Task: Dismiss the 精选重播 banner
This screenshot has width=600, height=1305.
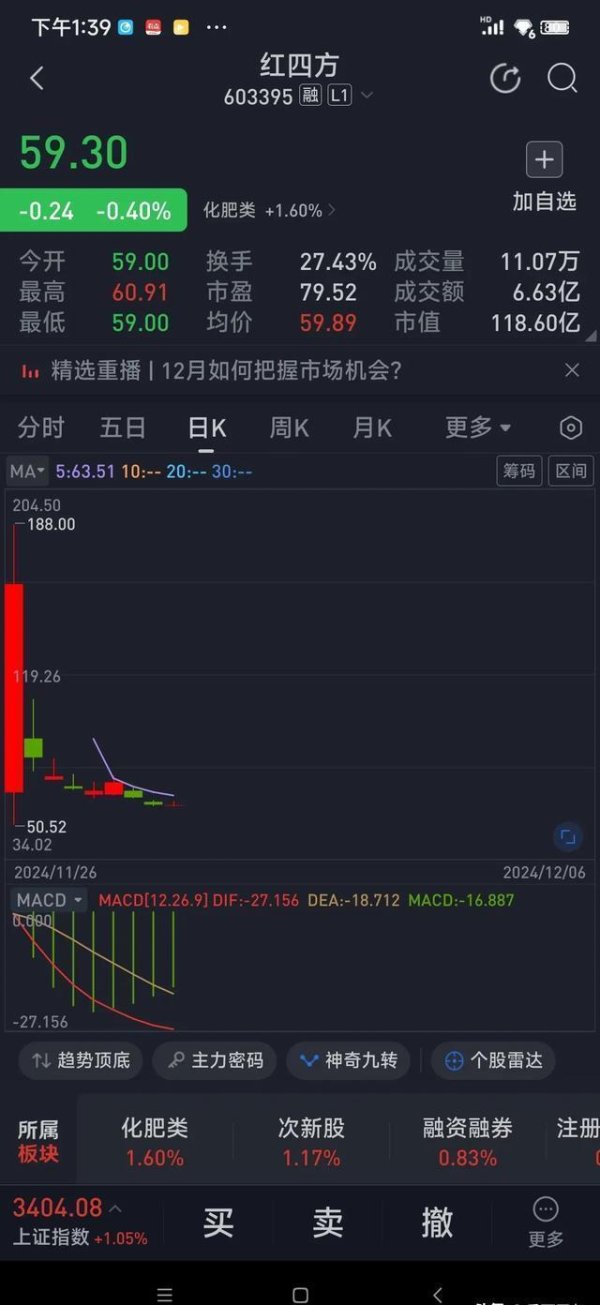Action: tap(572, 371)
